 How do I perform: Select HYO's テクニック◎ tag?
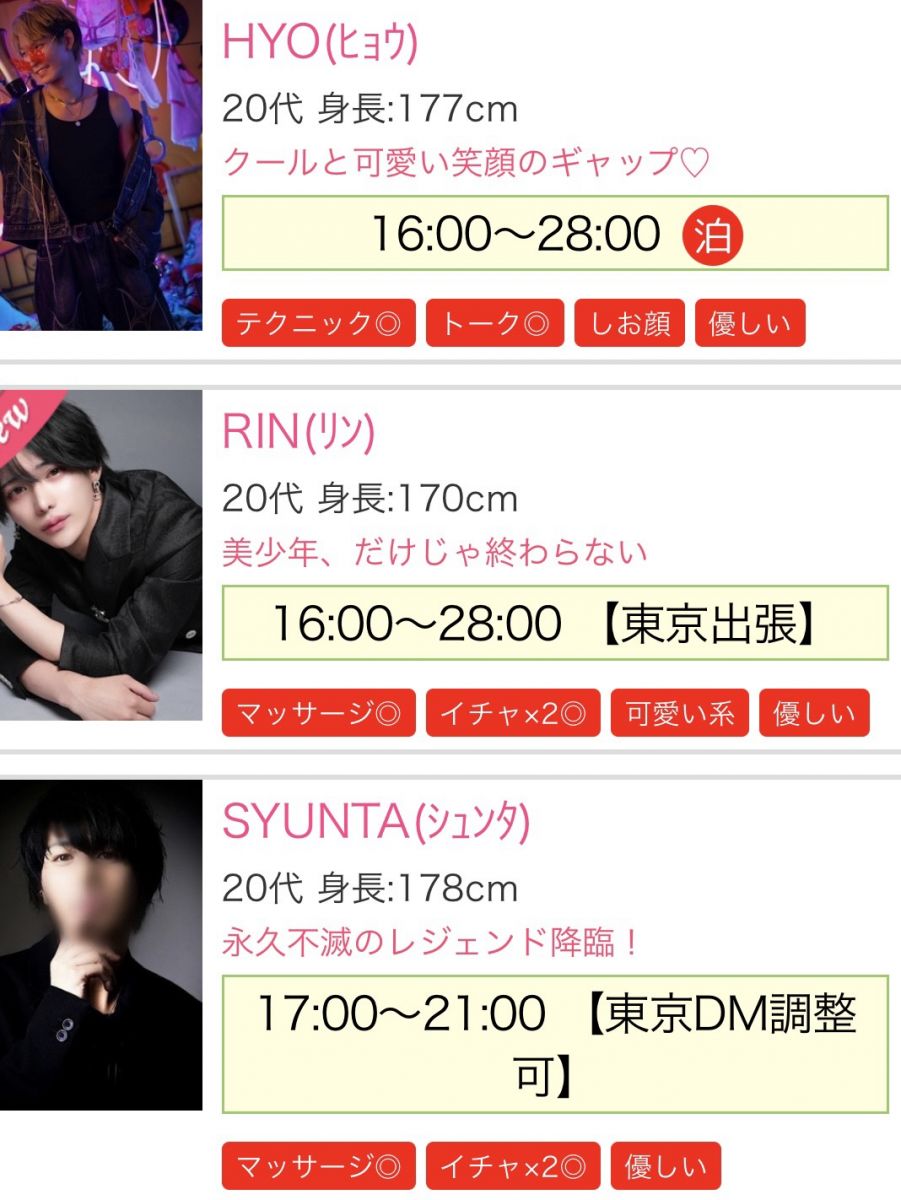[x=318, y=324]
